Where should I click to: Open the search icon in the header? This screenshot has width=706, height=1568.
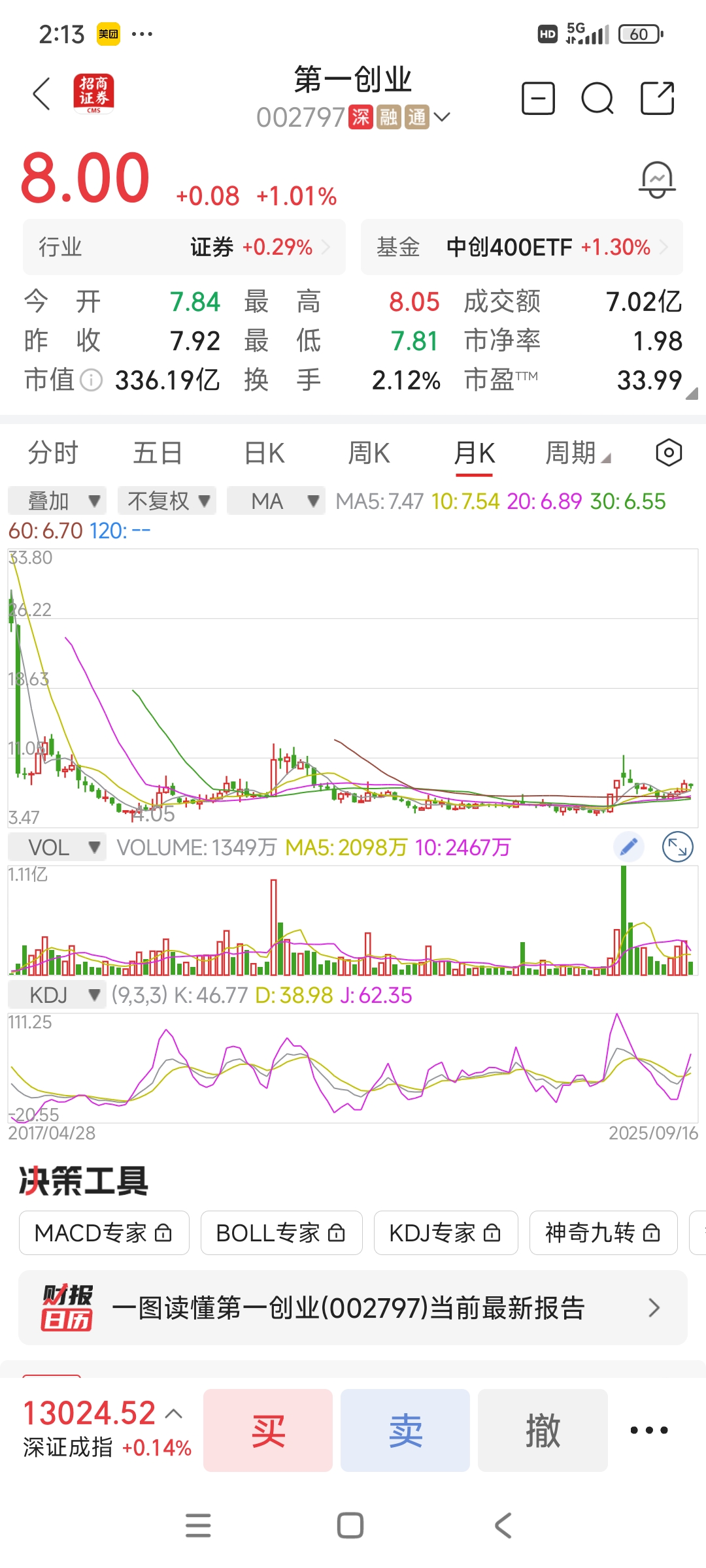pyautogui.click(x=597, y=99)
